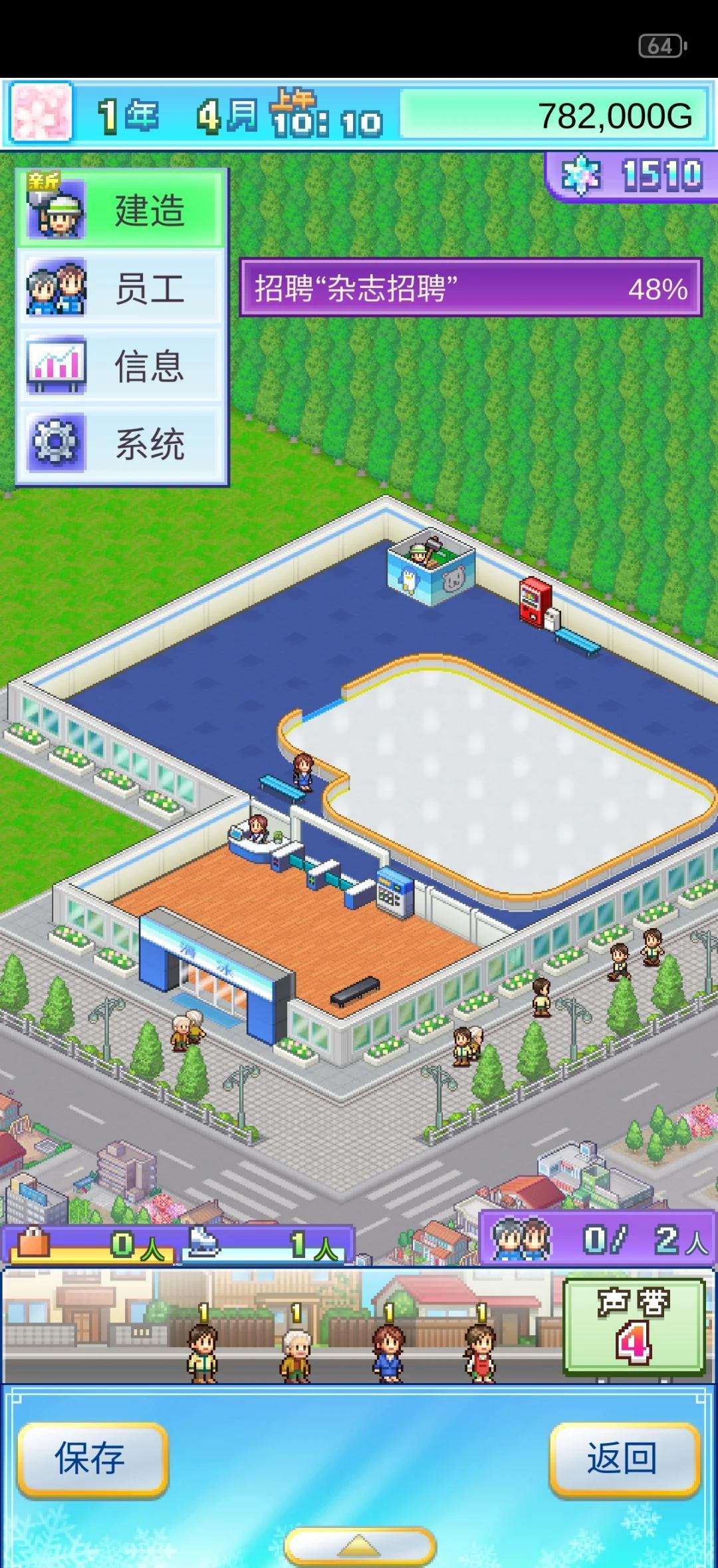718x1568 pixels.
Task: Open the 员工 staff menu
Action: pos(122,288)
